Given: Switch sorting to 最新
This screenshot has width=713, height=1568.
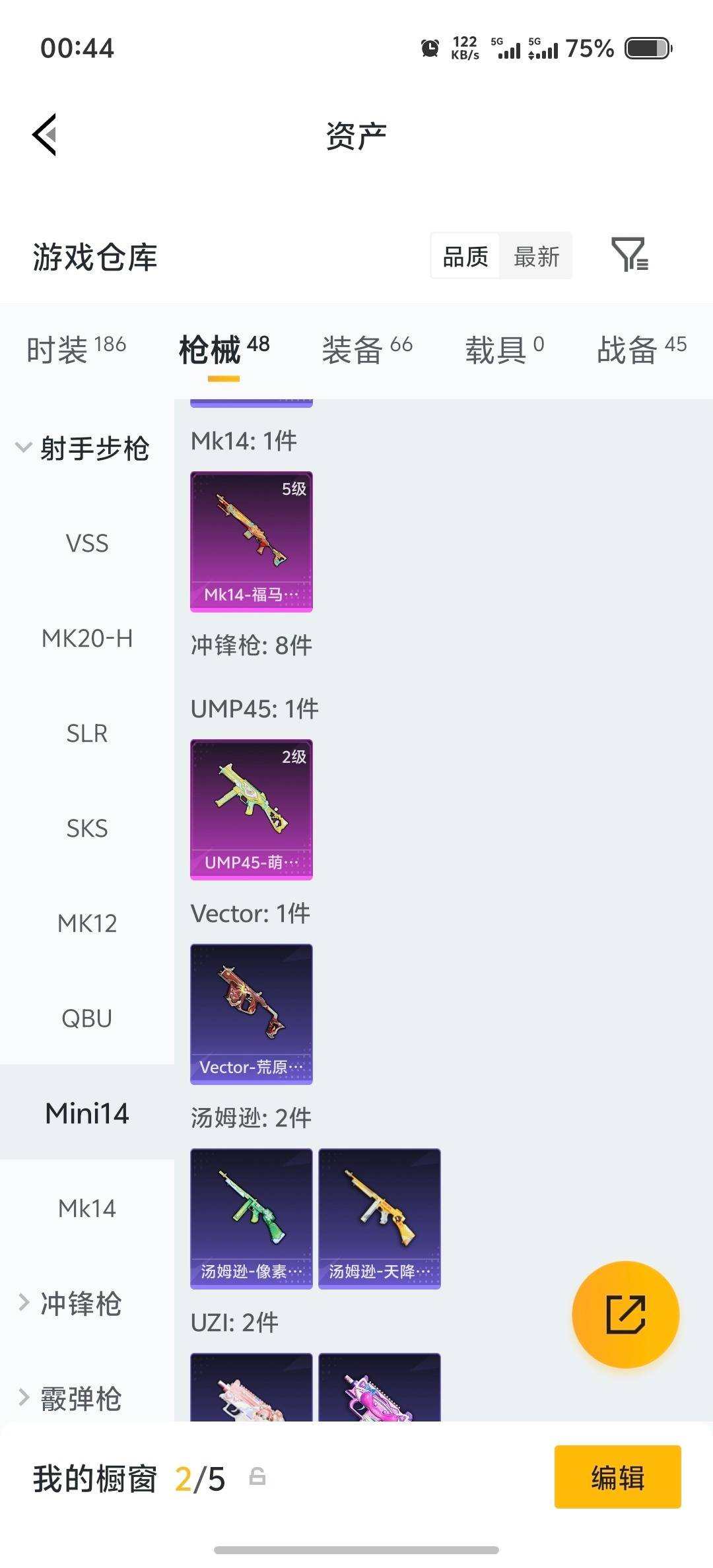Looking at the screenshot, I should pyautogui.click(x=537, y=256).
